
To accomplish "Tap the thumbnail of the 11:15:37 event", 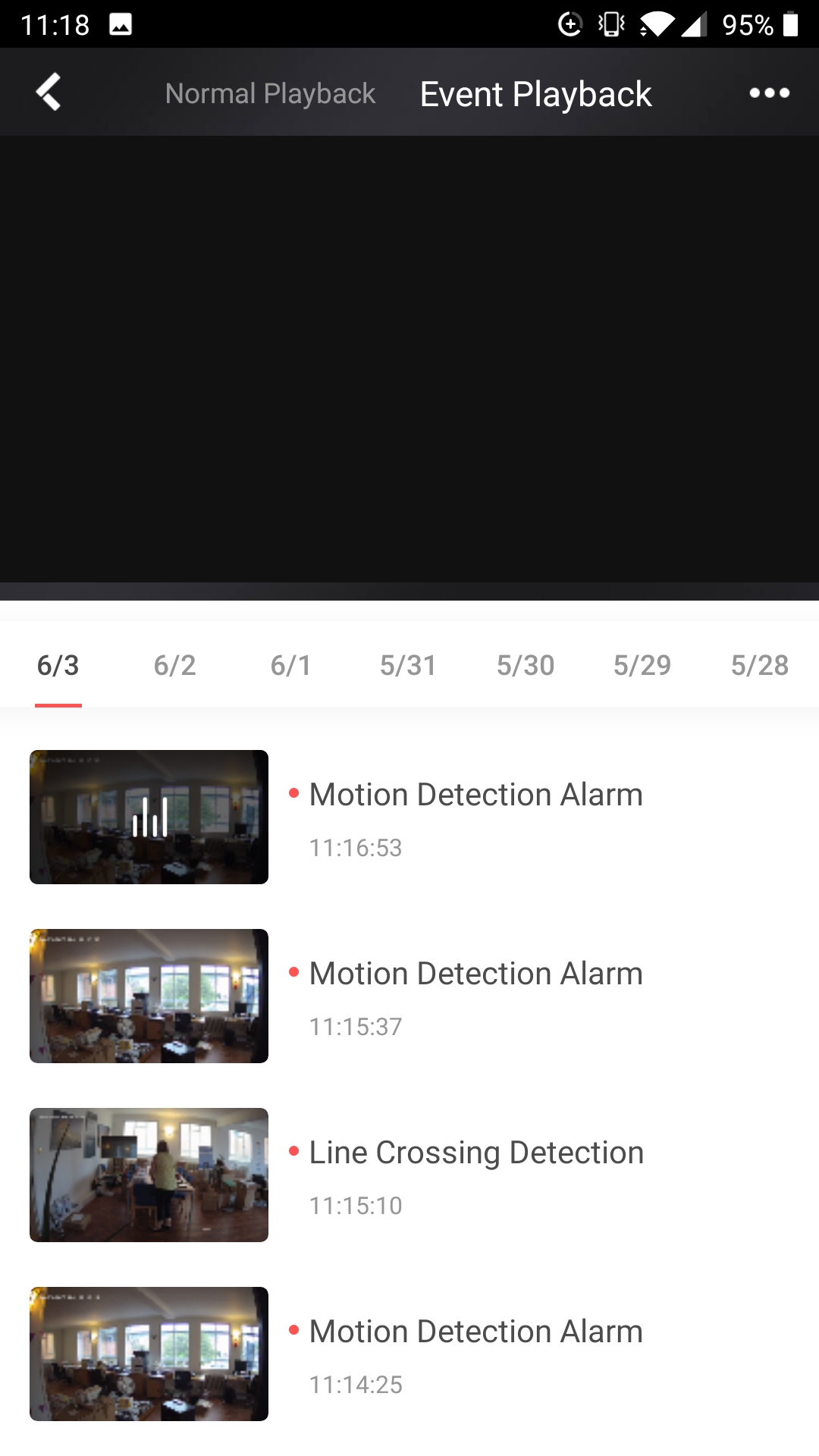I will point(149,996).
